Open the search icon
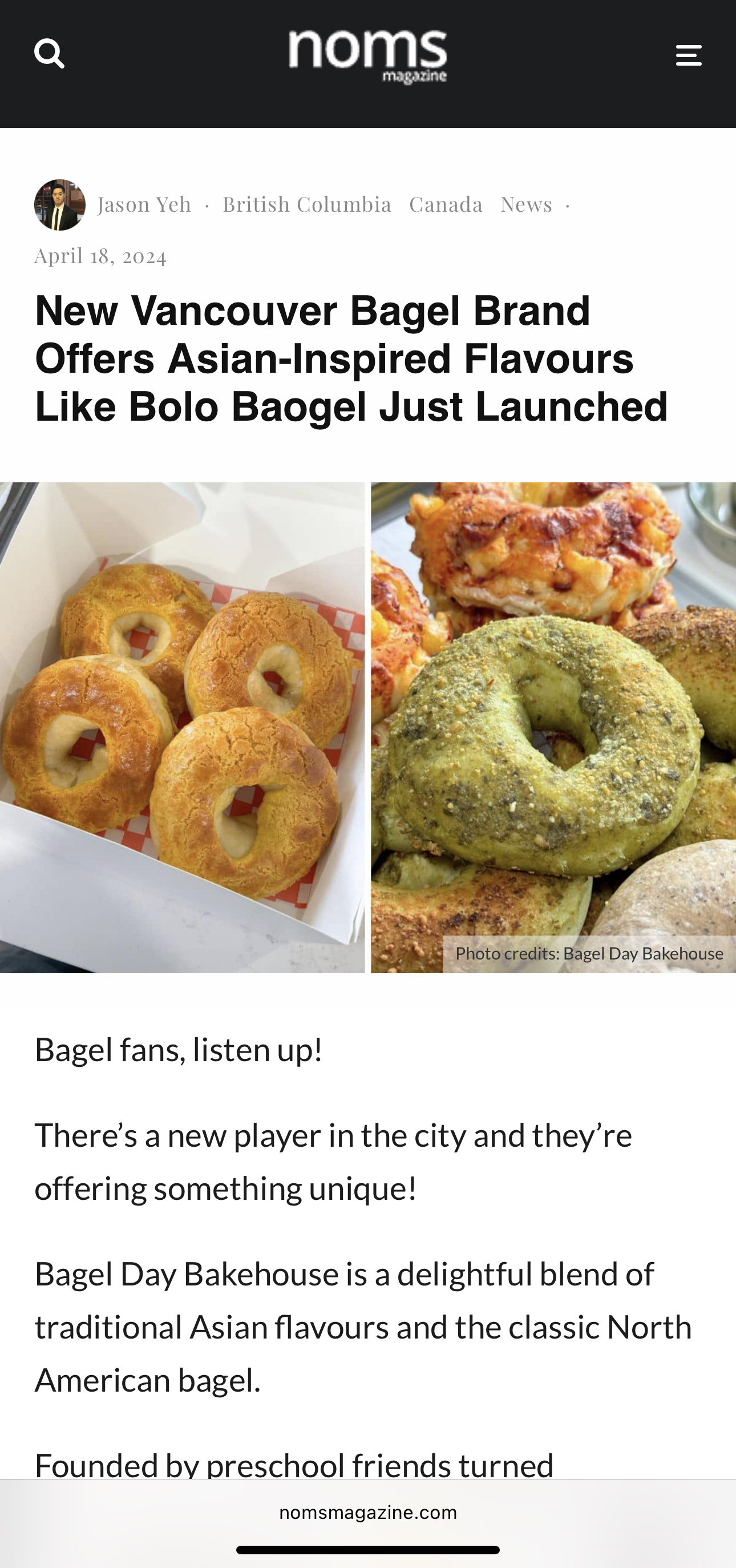The width and height of the screenshot is (736, 1568). (x=49, y=54)
